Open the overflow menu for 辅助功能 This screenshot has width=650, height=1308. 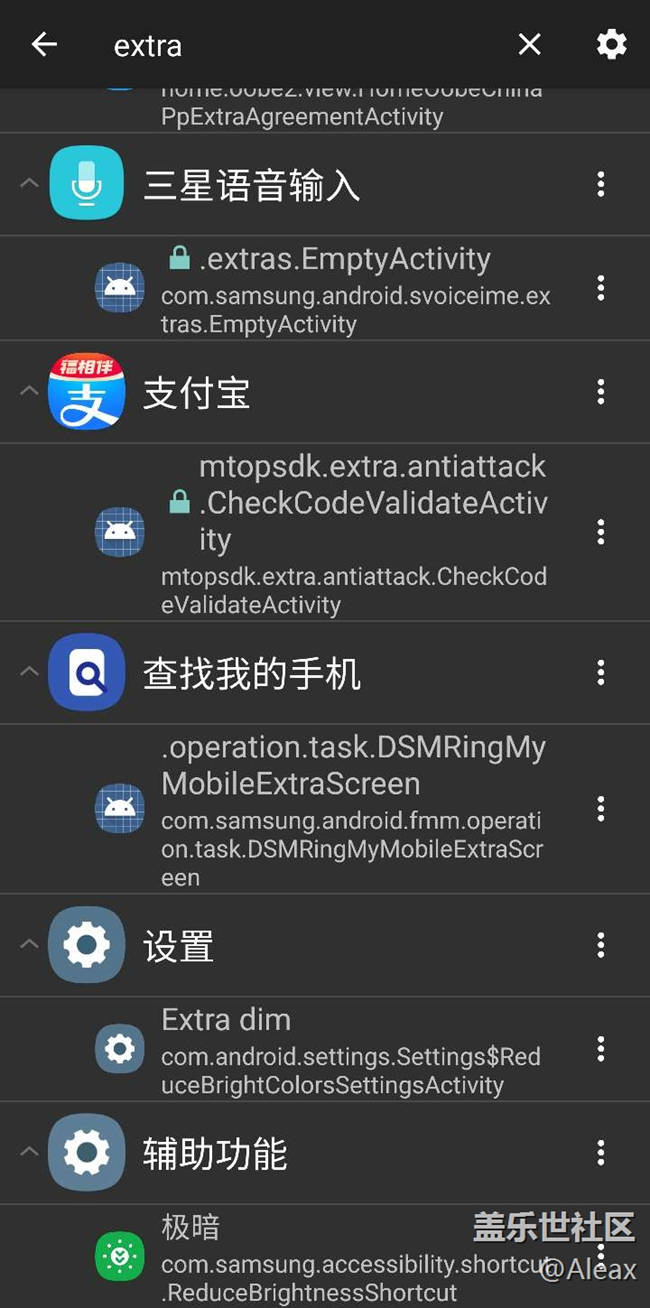click(600, 1153)
